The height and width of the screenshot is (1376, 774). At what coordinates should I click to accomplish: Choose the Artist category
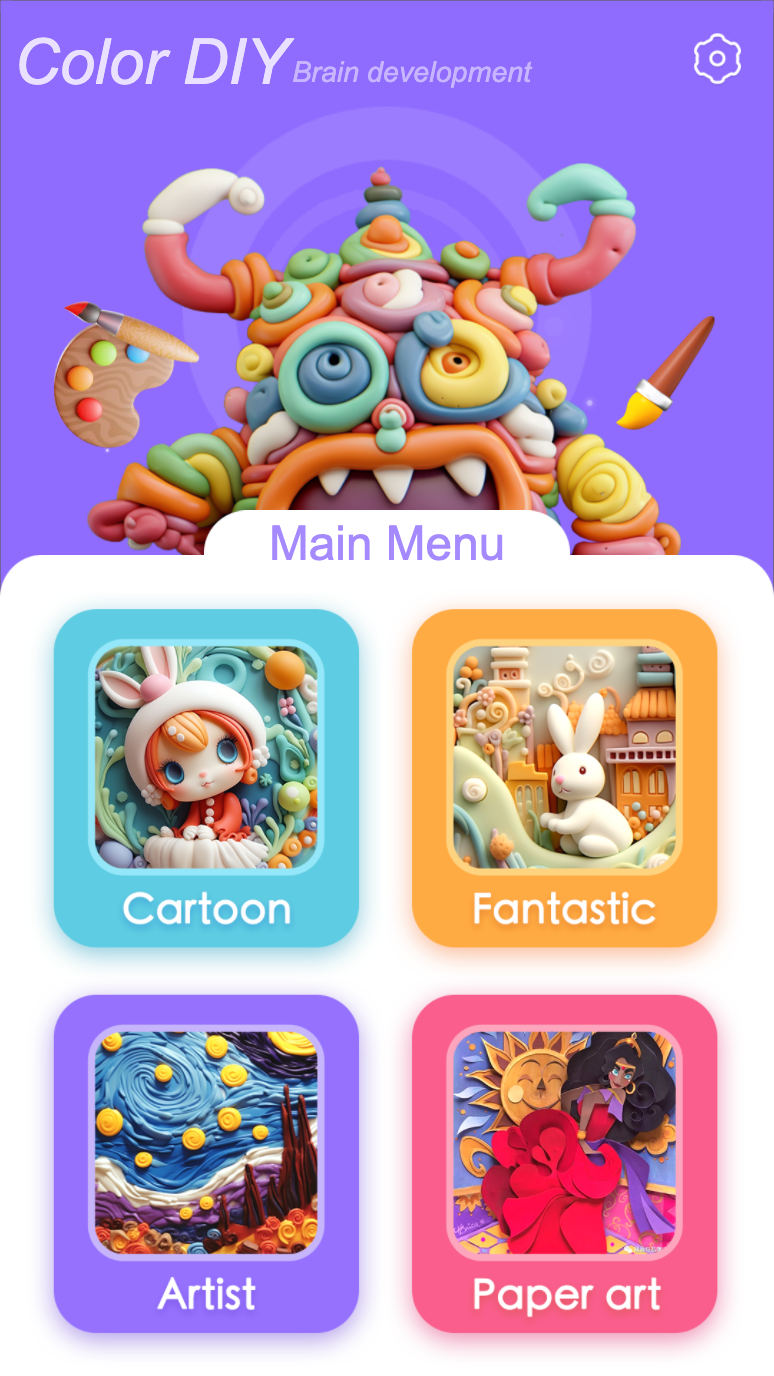coord(206,1162)
